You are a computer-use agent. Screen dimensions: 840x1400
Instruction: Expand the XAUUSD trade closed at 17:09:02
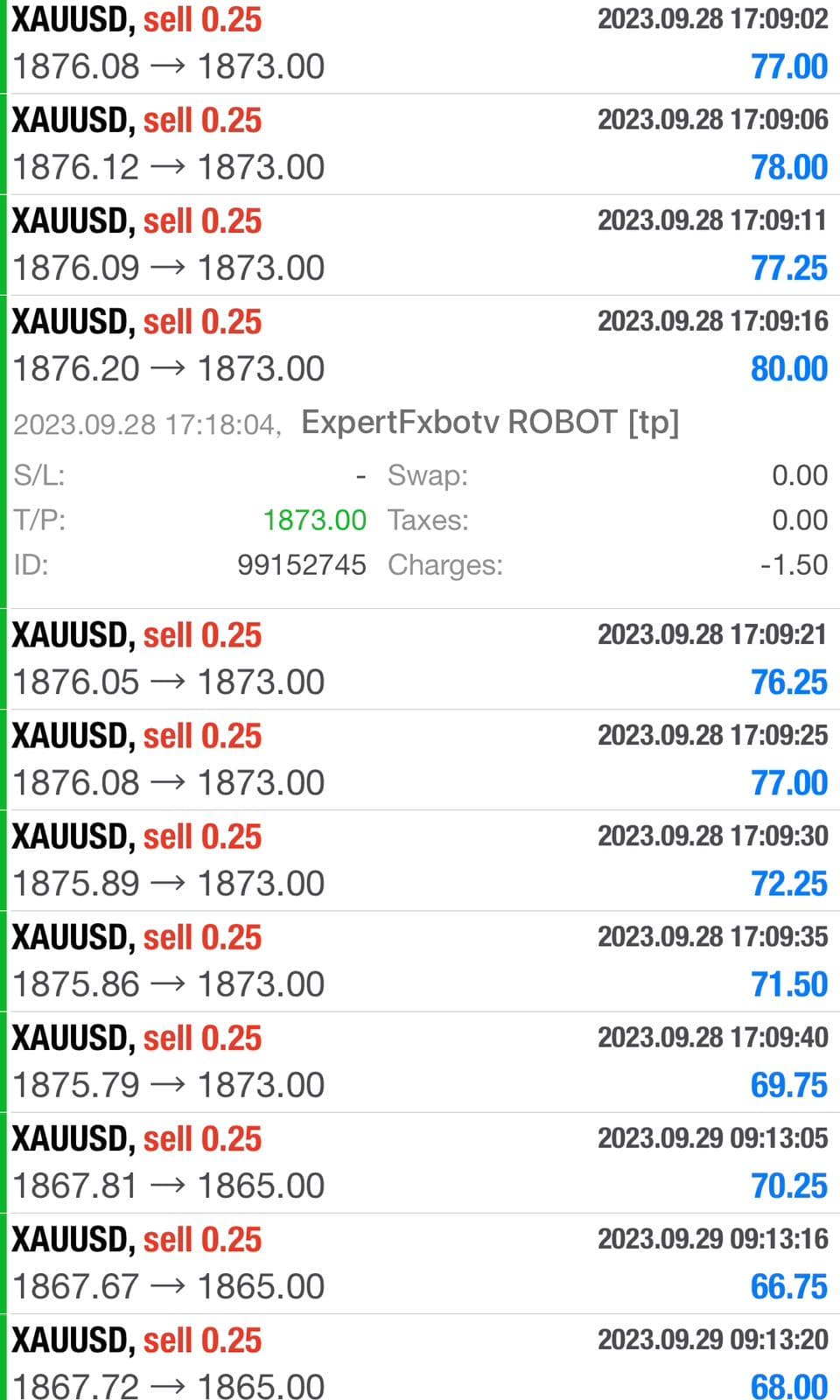pyautogui.click(x=420, y=44)
